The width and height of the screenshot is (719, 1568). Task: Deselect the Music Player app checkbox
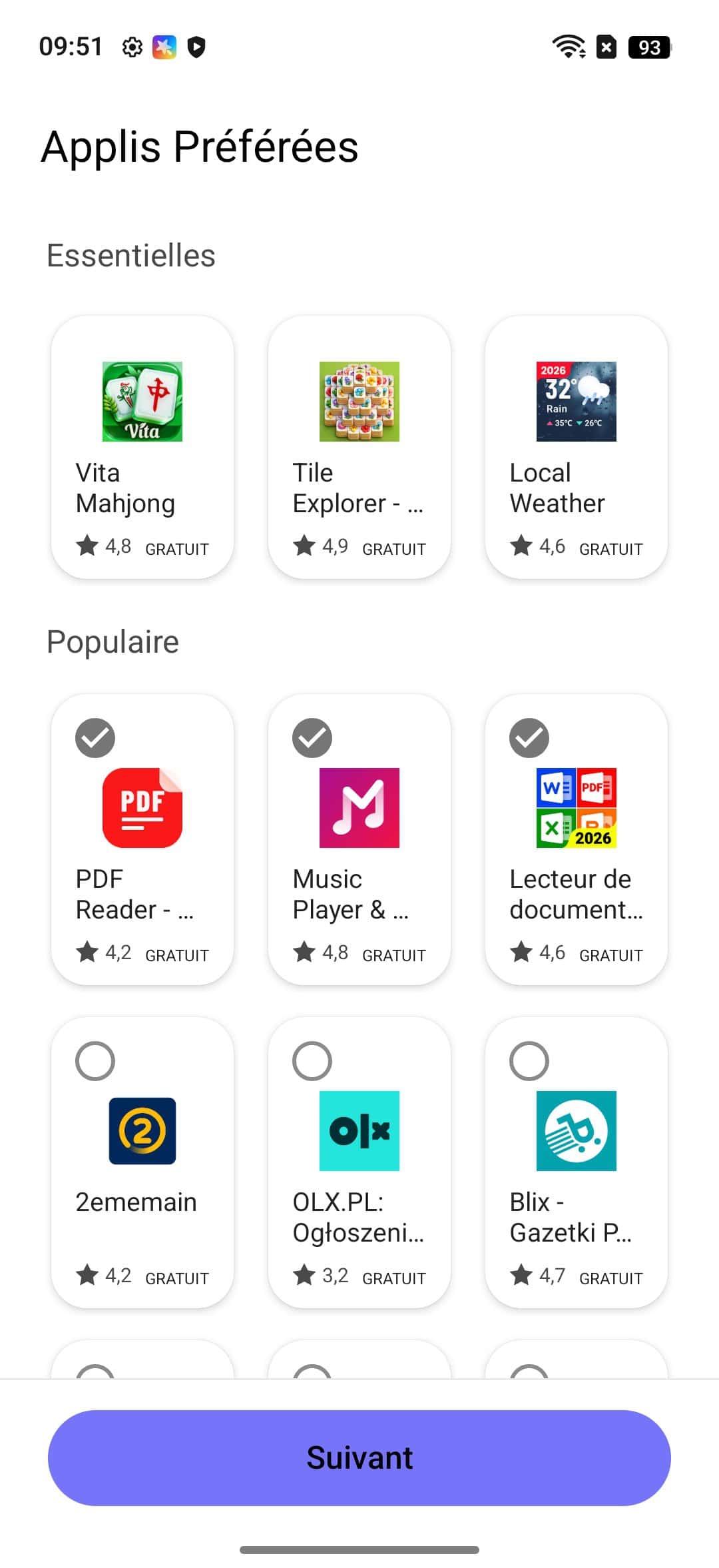click(x=312, y=738)
